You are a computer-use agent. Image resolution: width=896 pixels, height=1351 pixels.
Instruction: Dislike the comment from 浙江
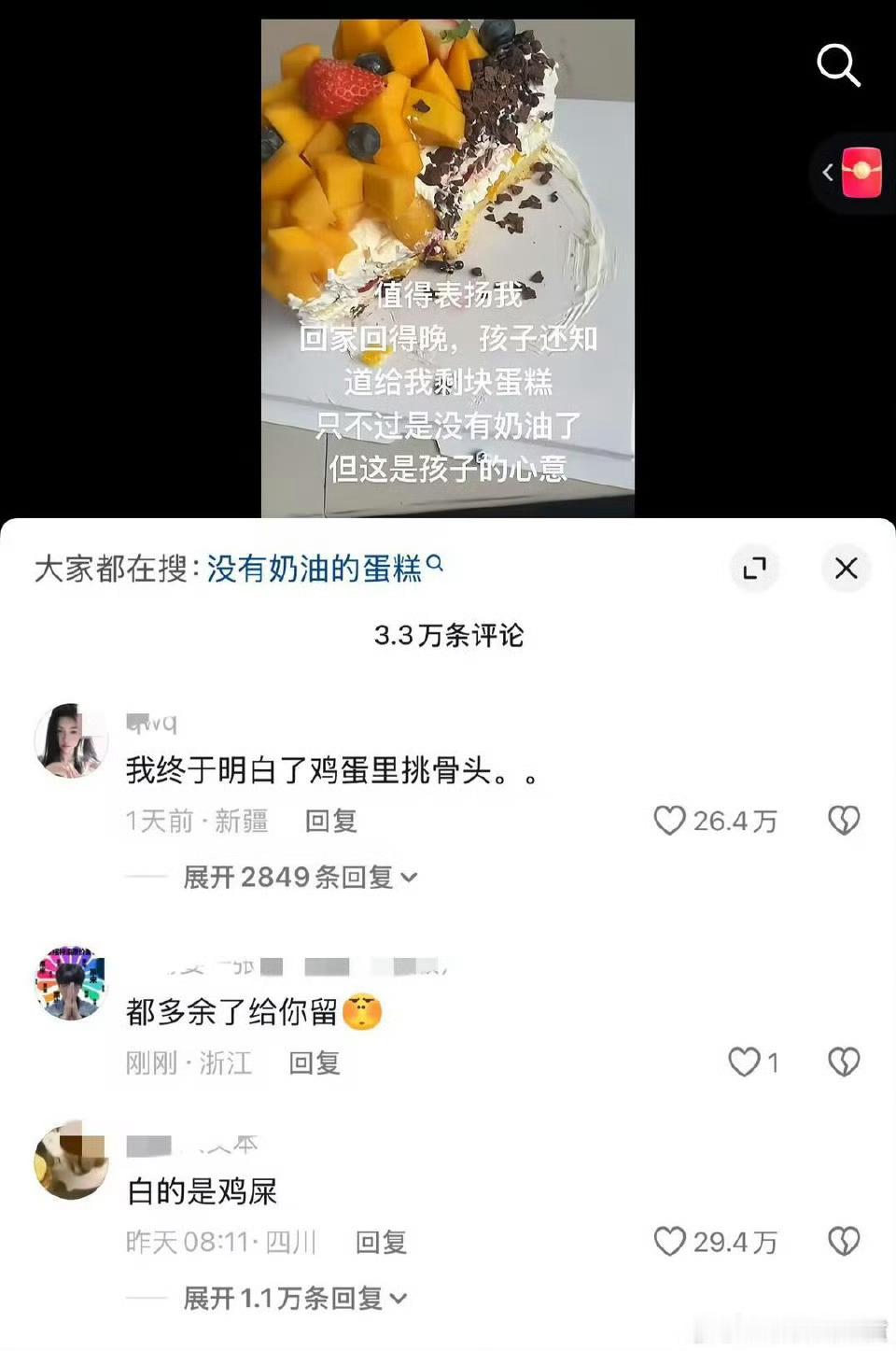click(x=844, y=1063)
